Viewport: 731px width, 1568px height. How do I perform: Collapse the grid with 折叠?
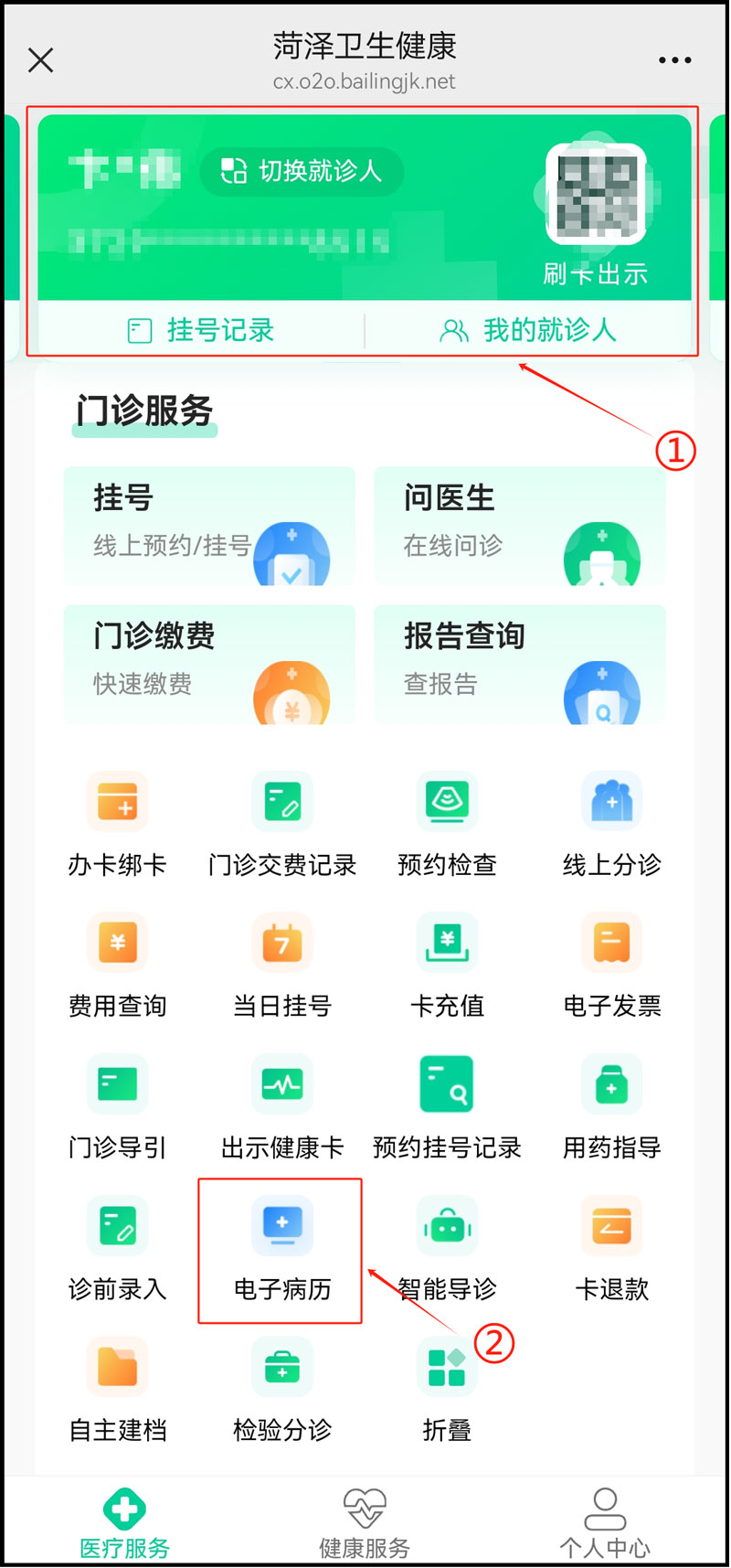tap(447, 1390)
